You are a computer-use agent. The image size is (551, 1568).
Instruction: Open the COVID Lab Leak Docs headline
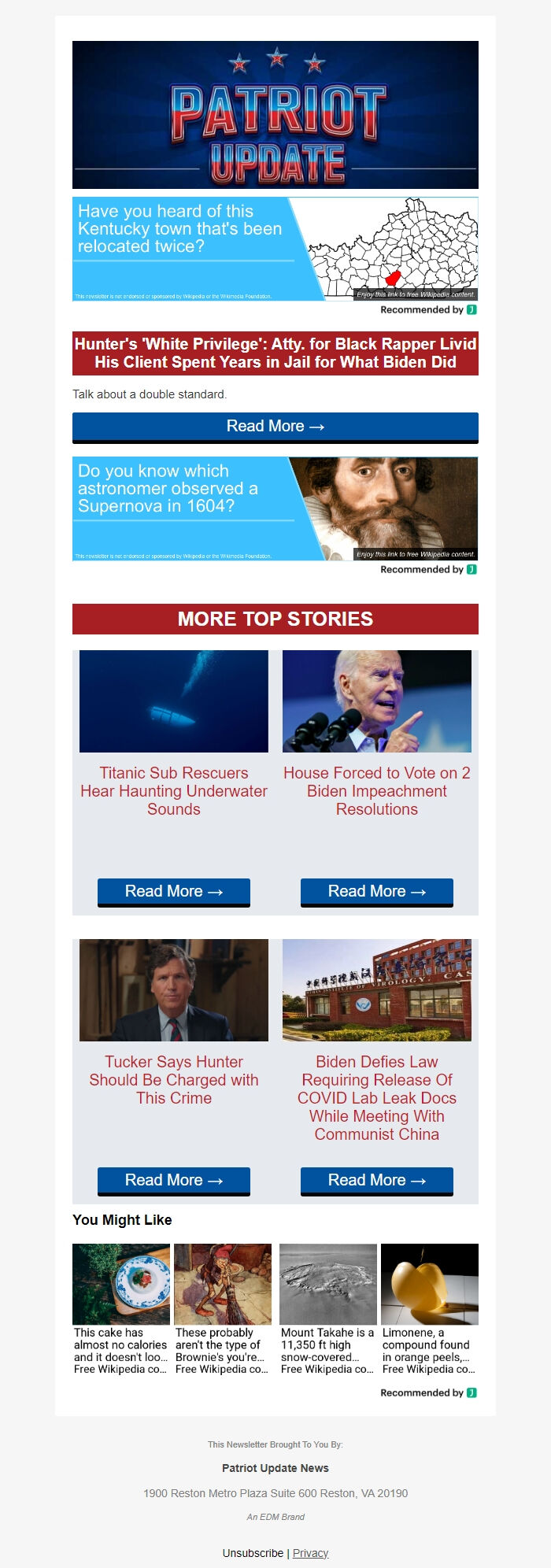point(377,1097)
